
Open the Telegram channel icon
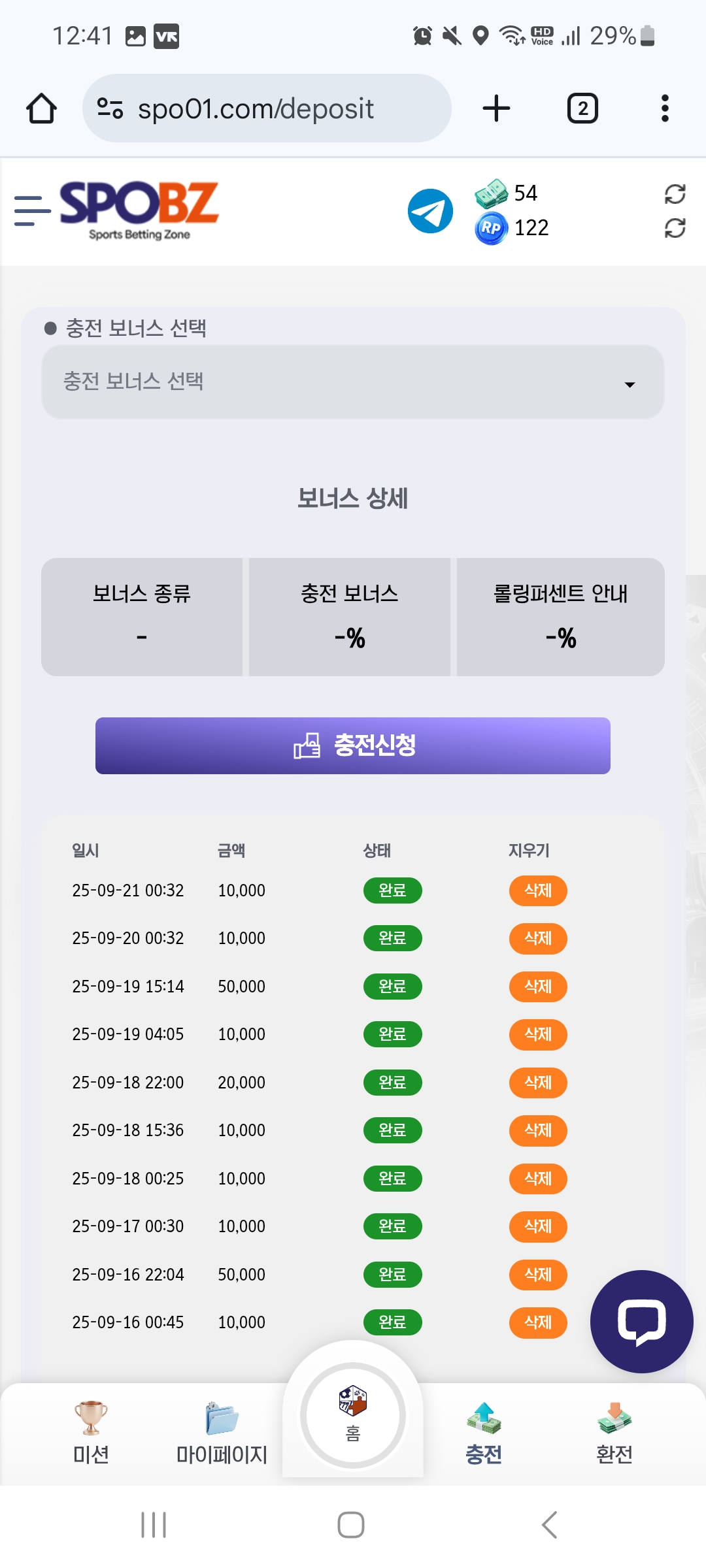point(430,211)
